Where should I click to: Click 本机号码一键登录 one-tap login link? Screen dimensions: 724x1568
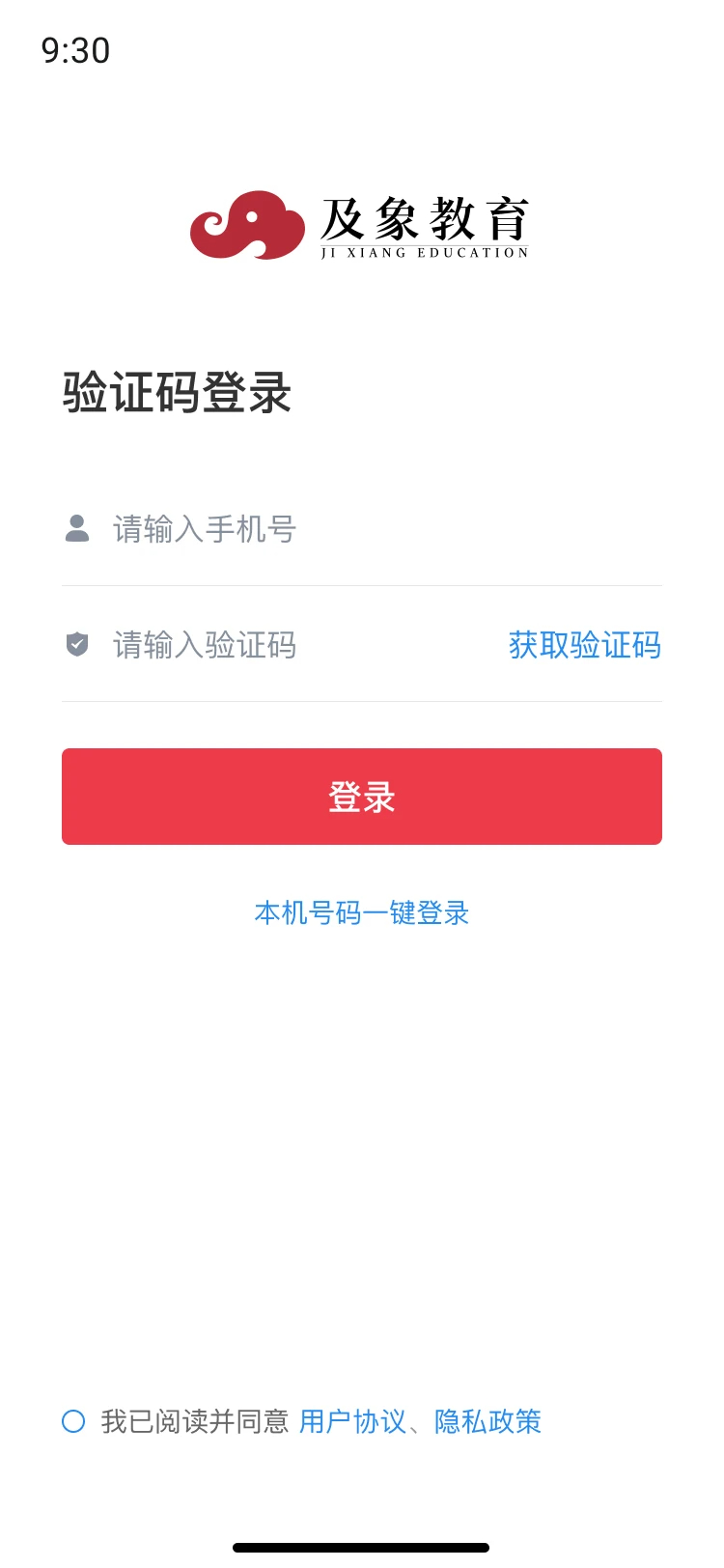pyautogui.click(x=361, y=913)
